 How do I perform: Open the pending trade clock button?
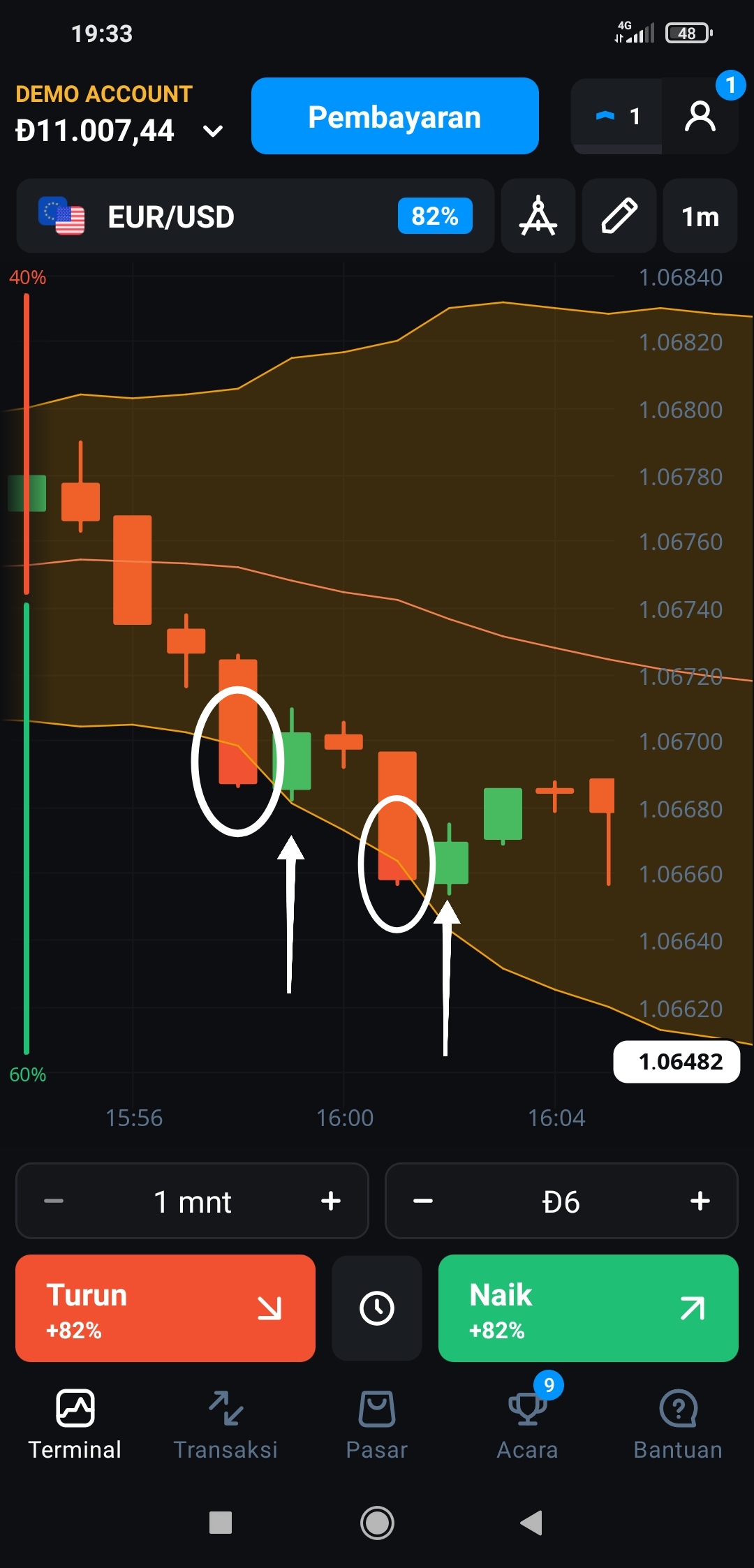[377, 1308]
